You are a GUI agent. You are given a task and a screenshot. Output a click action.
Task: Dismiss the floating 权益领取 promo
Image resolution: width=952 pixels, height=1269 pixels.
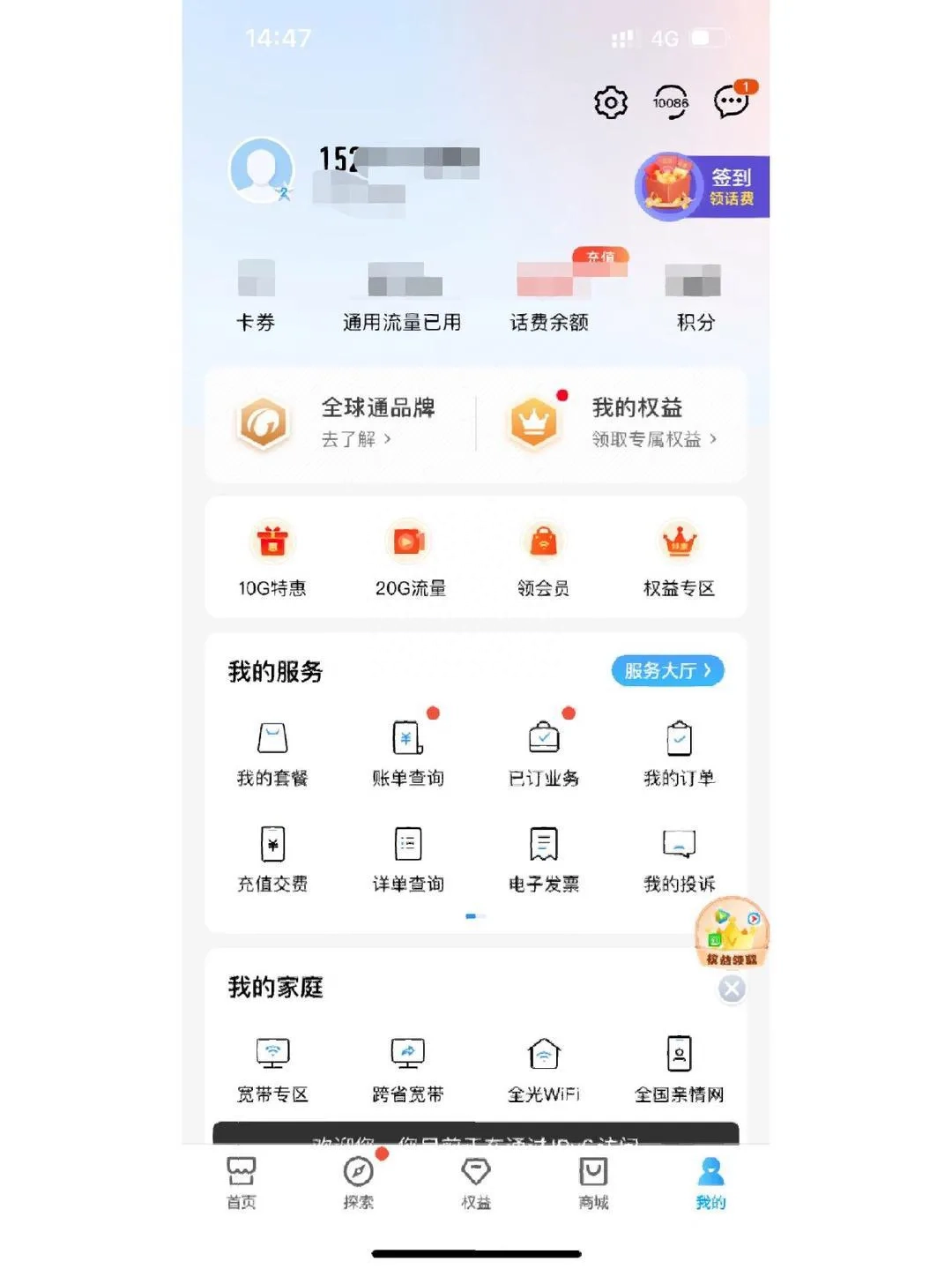pyautogui.click(x=732, y=989)
